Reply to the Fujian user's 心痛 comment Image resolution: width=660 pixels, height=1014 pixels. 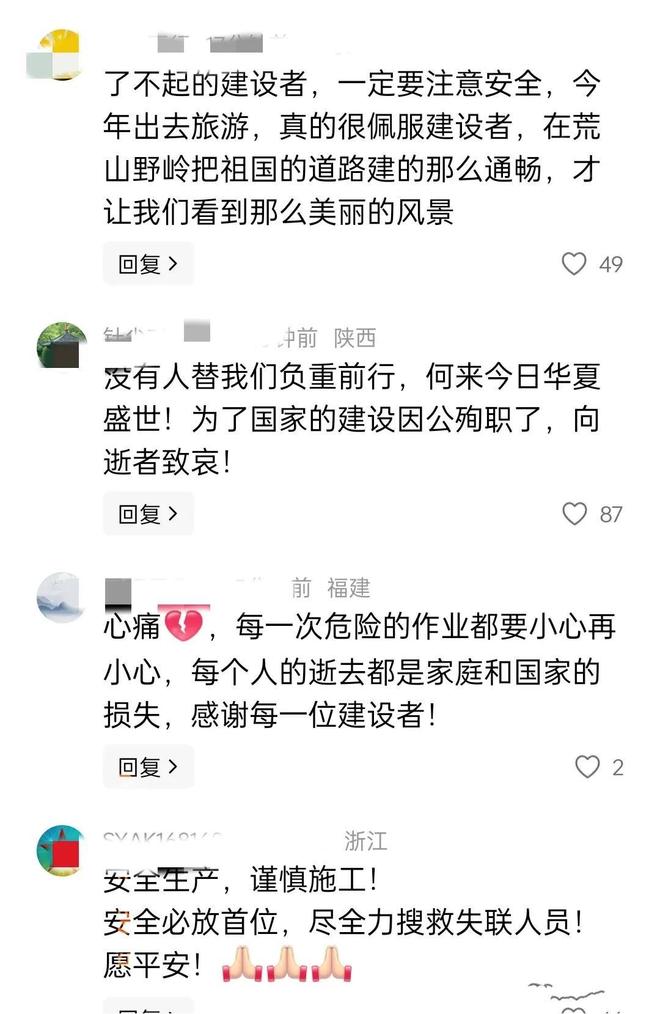click(x=148, y=767)
